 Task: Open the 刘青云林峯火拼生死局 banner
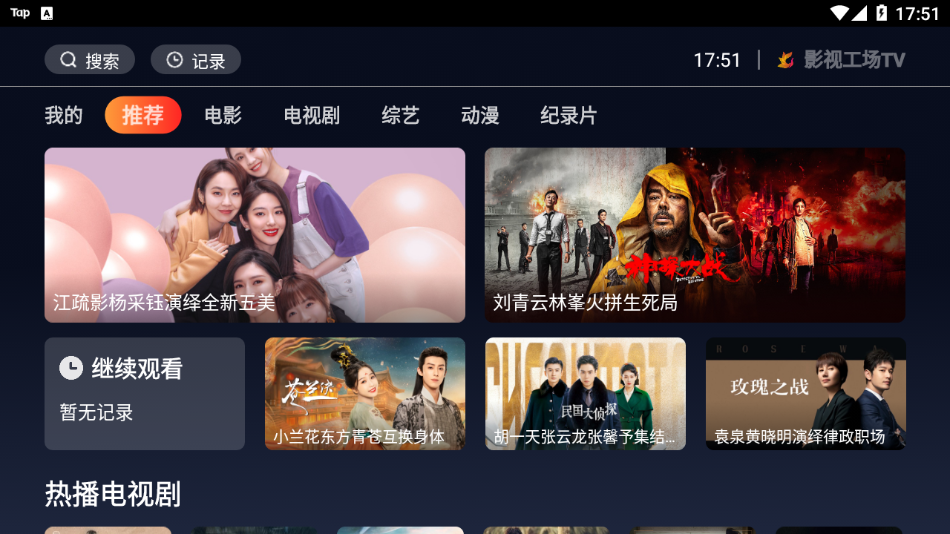tap(695, 235)
